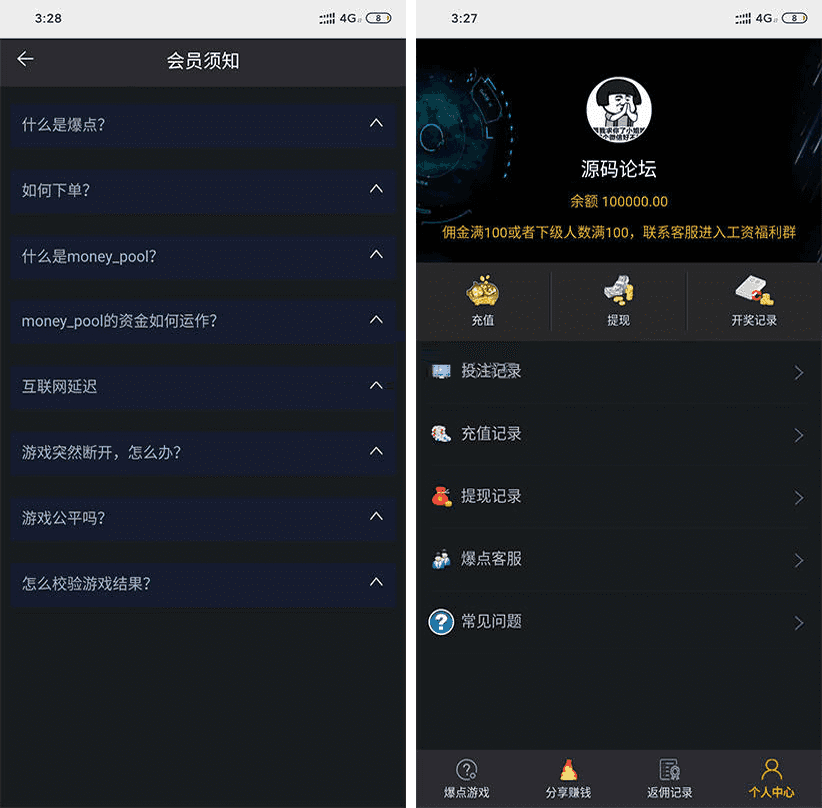The height and width of the screenshot is (808, 822).
Task: Expand the 互联网延迟 item
Action: (203, 386)
